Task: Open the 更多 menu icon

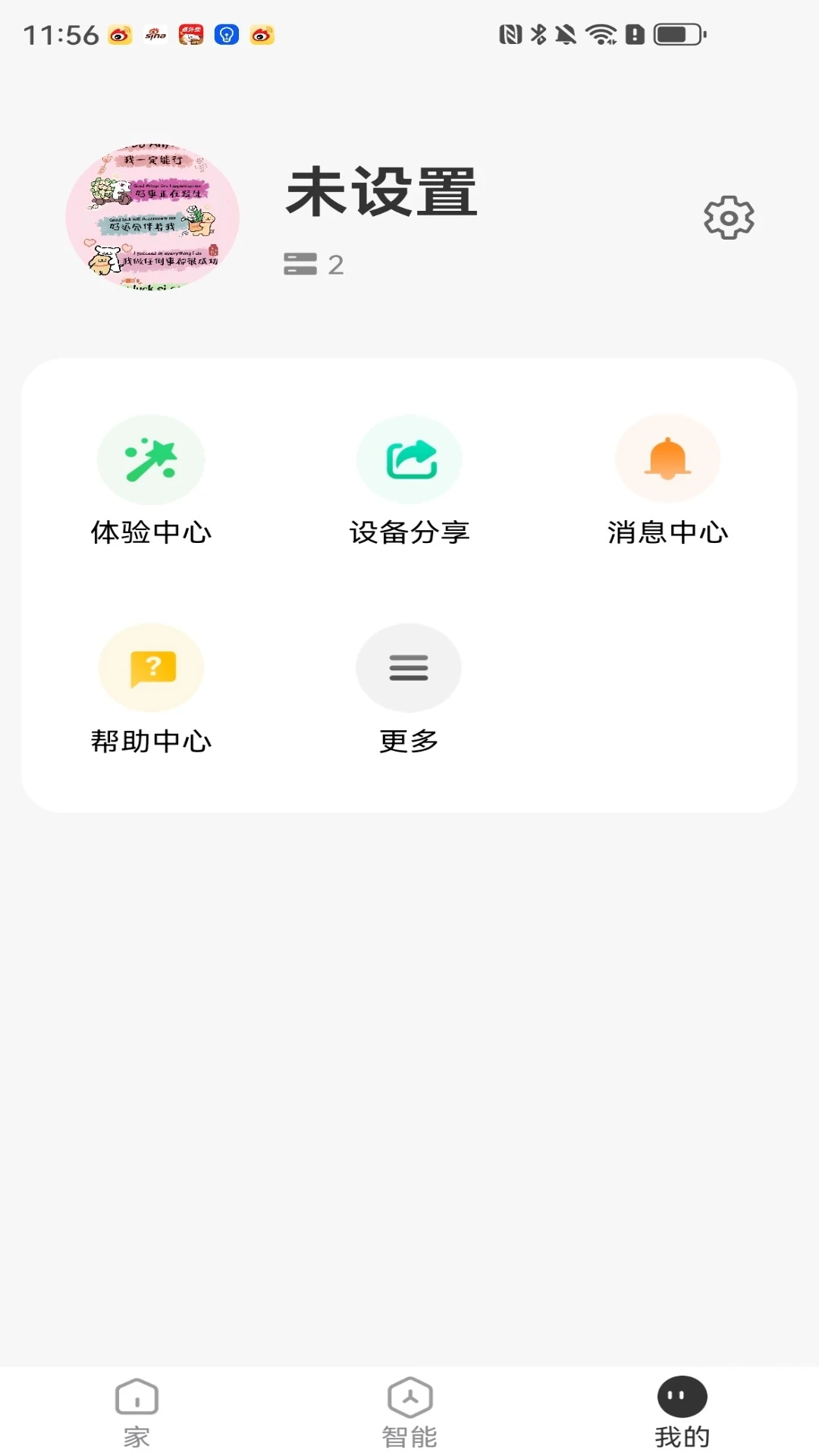Action: [x=409, y=667]
